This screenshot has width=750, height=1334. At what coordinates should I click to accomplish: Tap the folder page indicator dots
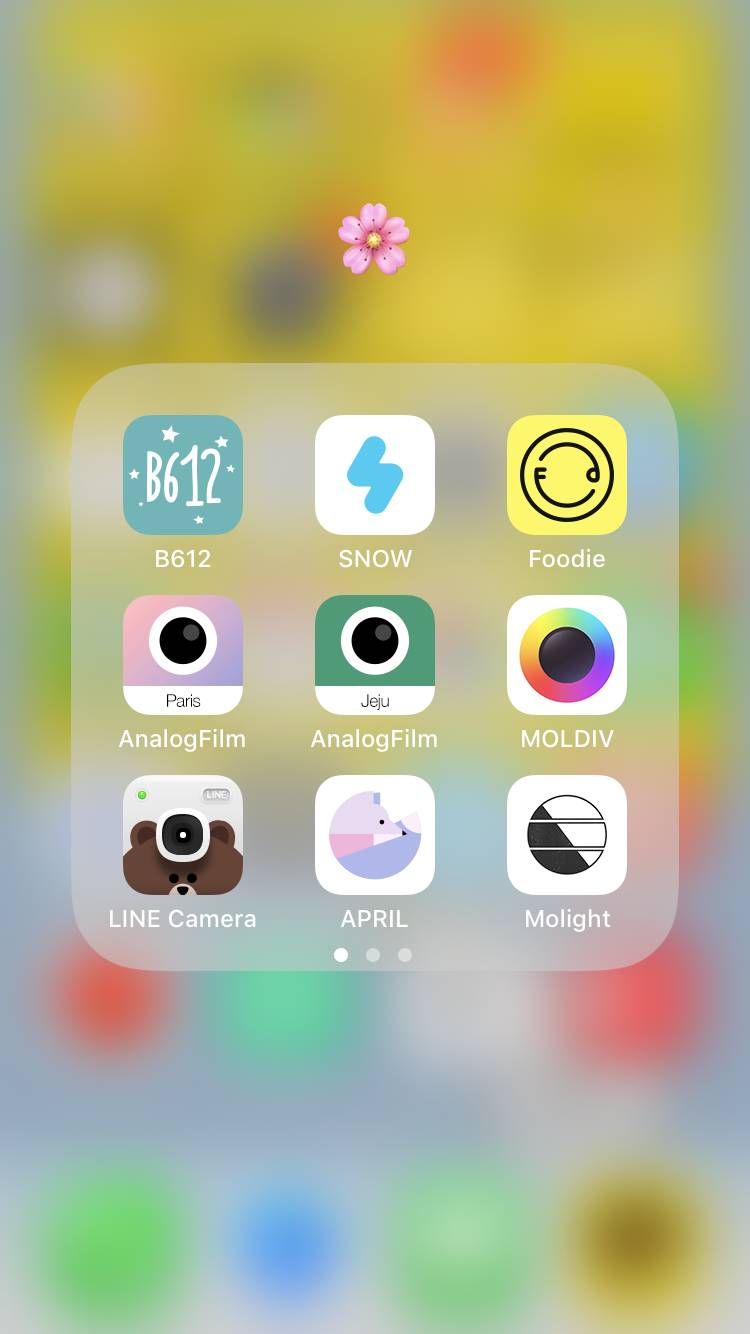(373, 955)
